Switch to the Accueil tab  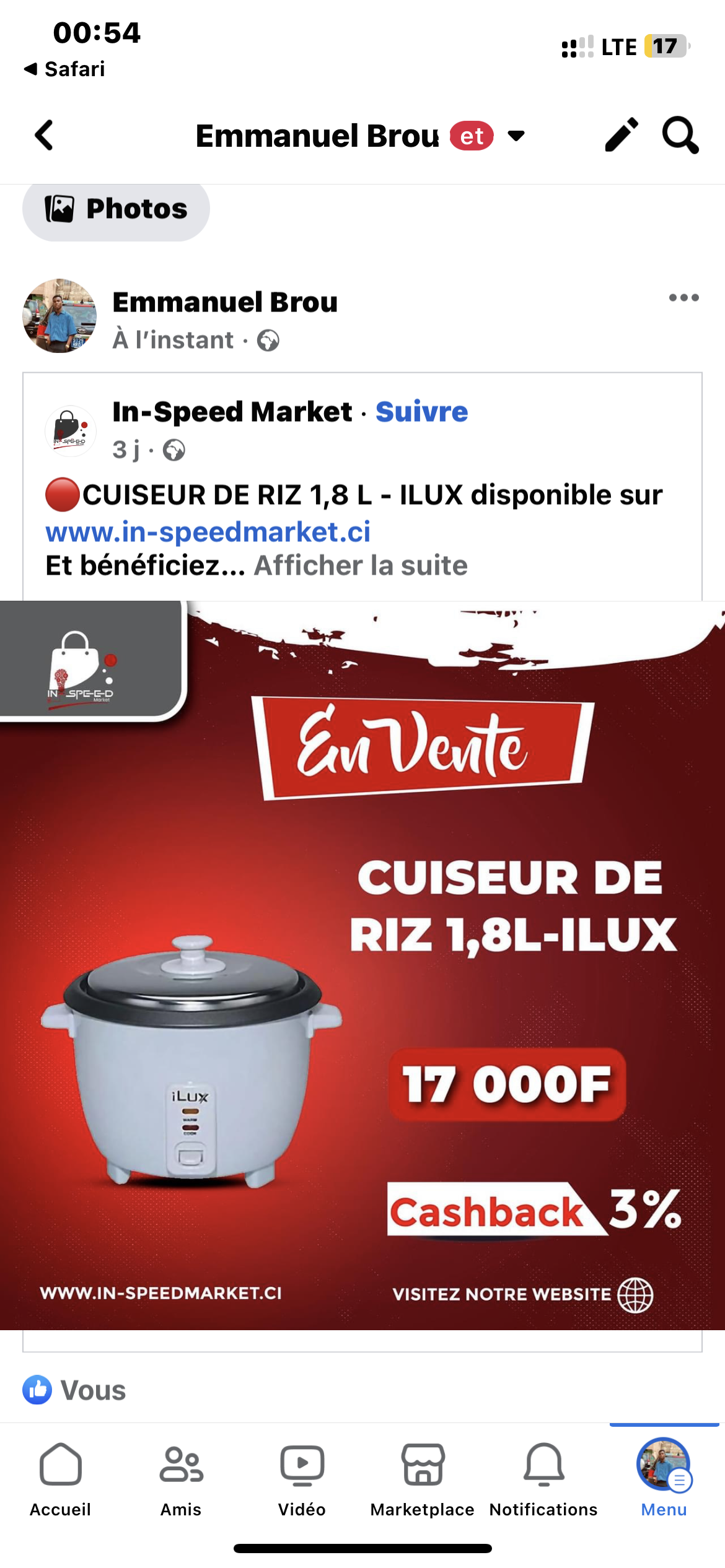tap(61, 1477)
